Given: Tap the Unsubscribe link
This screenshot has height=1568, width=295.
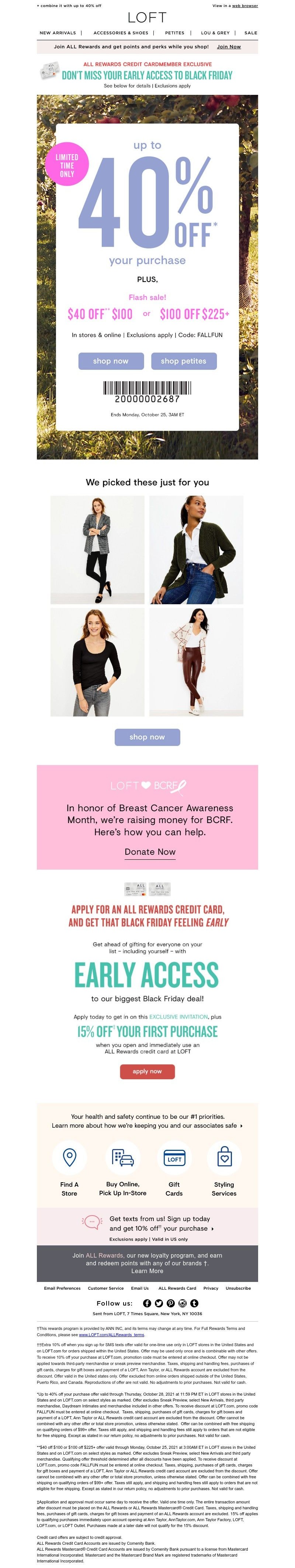Looking at the screenshot, I should tap(238, 1289).
